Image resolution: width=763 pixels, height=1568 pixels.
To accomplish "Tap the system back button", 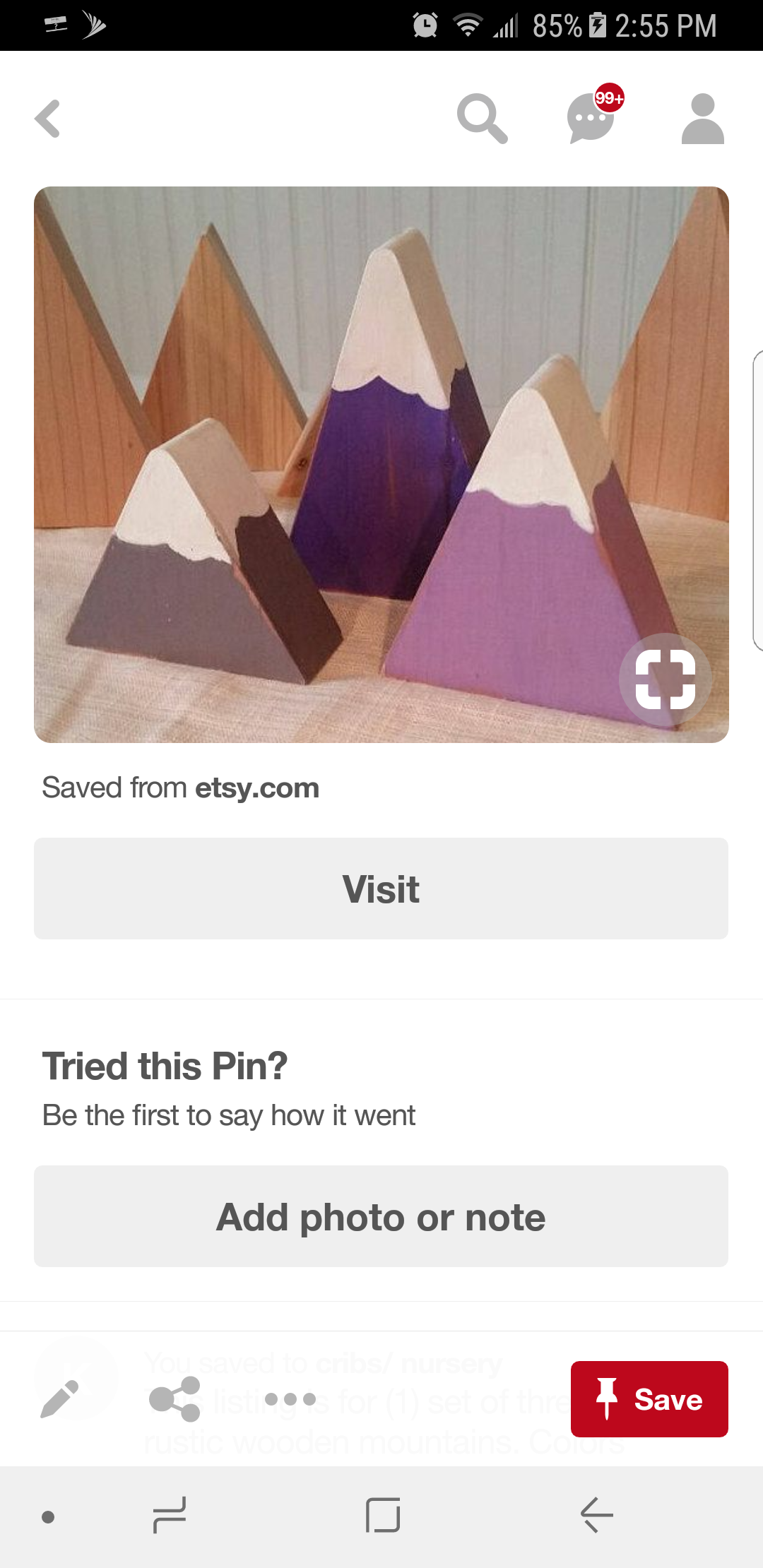I will point(597,1515).
